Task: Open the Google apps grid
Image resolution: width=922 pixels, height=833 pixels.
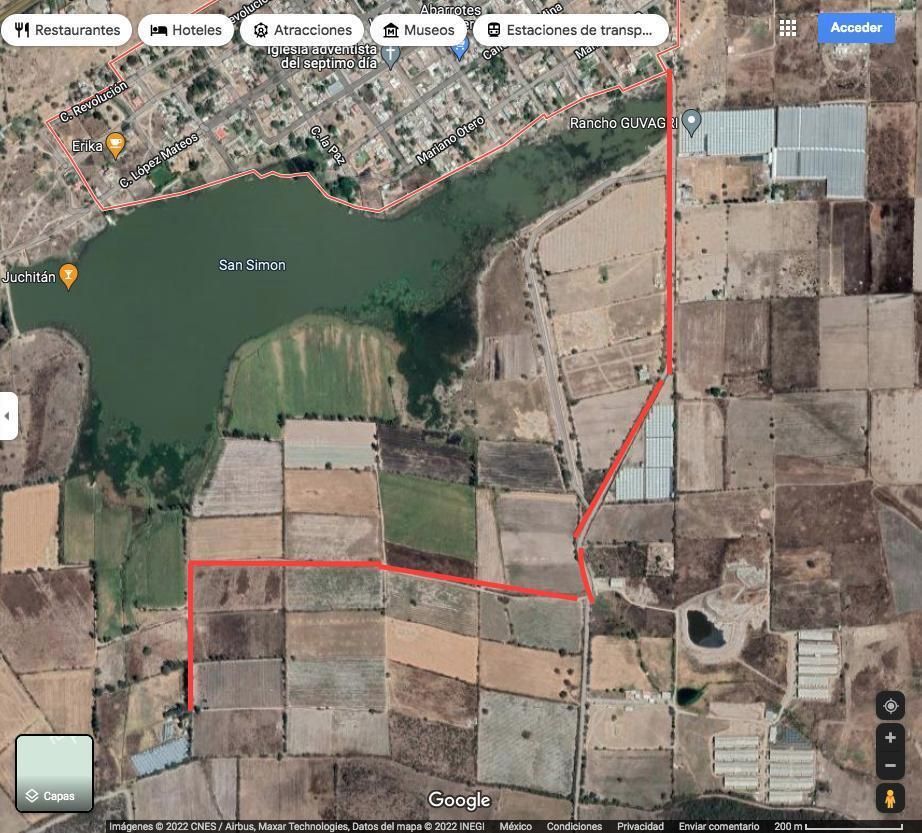Action: click(788, 28)
